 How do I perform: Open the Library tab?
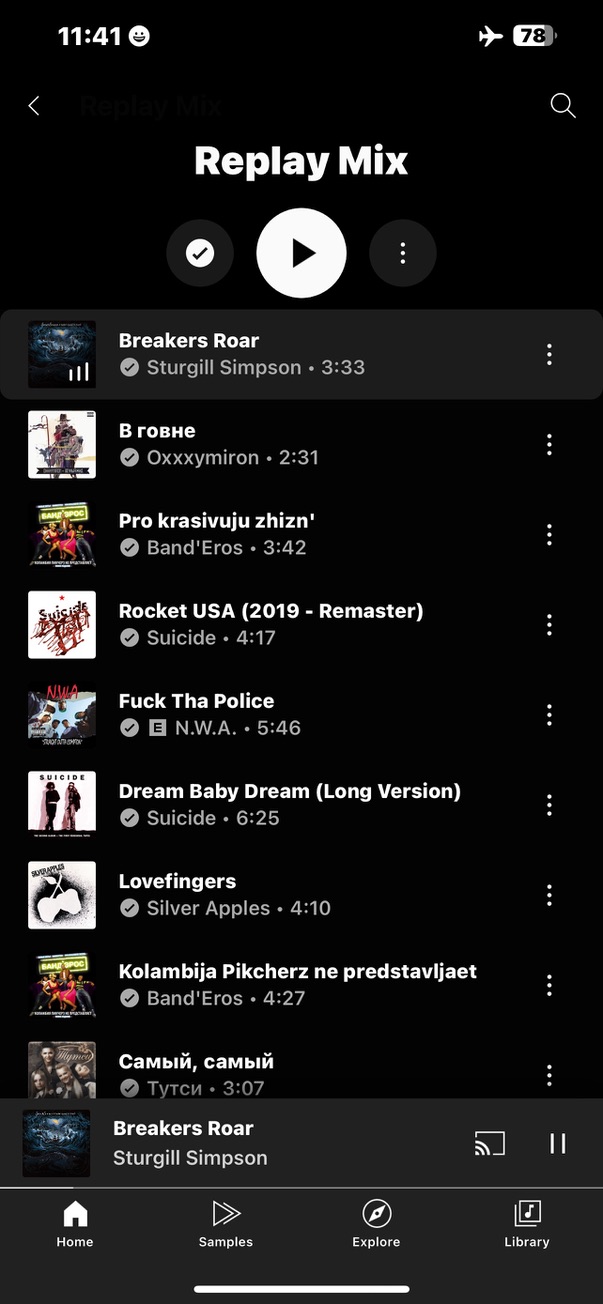[x=527, y=1224]
